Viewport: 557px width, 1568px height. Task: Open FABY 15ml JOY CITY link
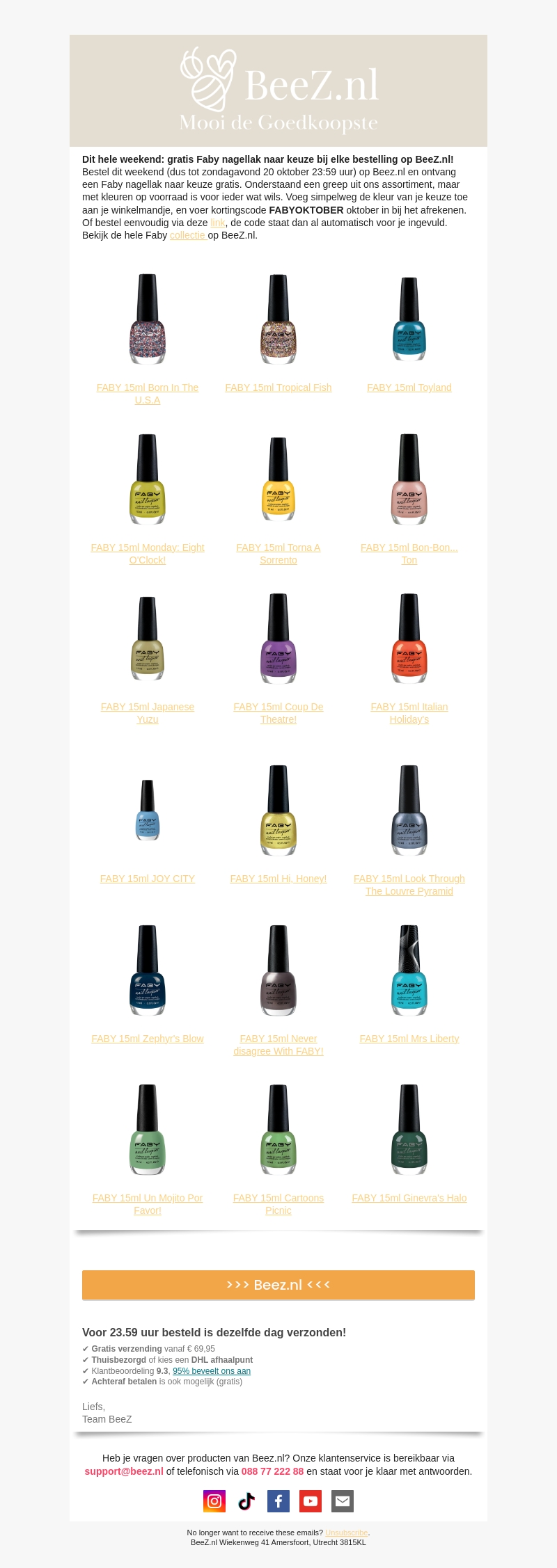[148, 879]
